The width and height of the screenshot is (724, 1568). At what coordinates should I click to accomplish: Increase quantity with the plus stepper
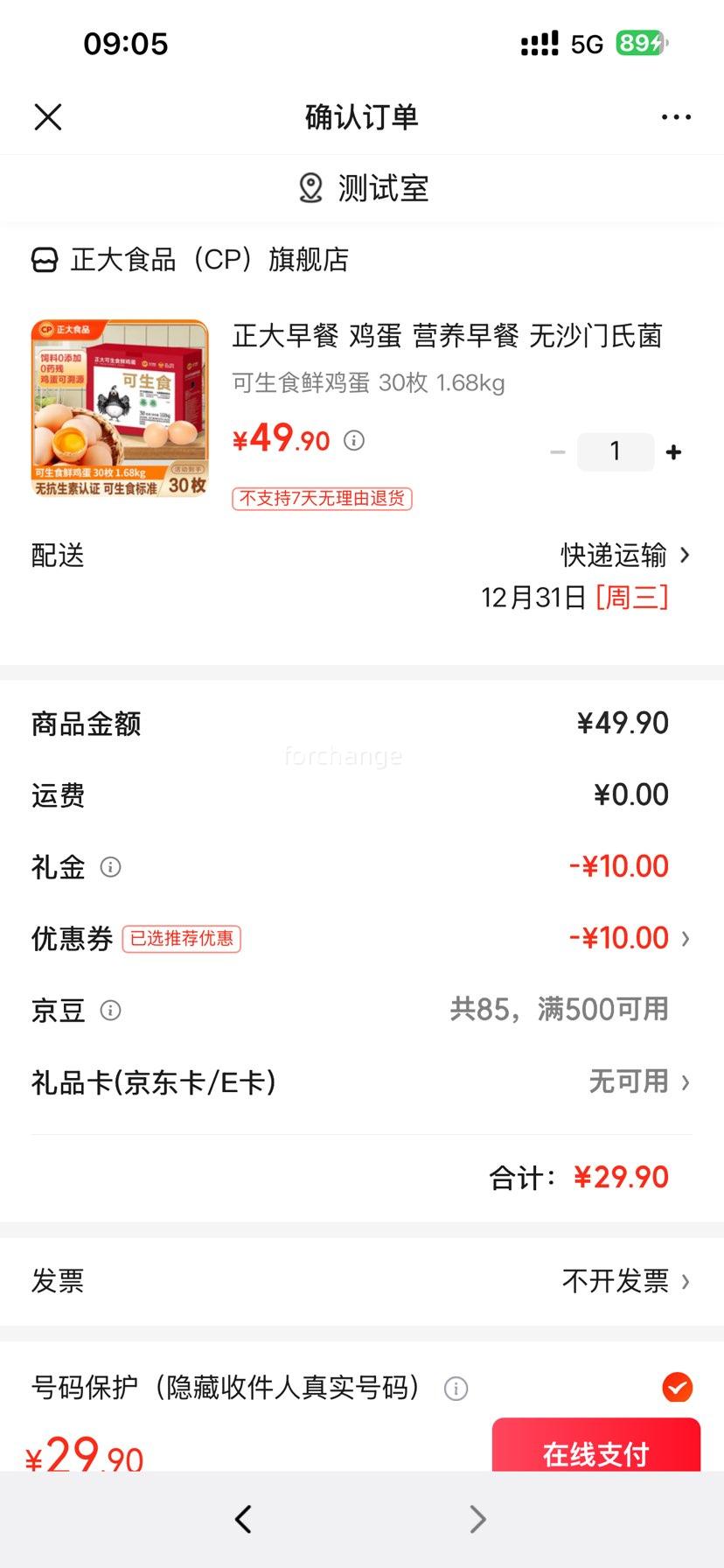673,451
